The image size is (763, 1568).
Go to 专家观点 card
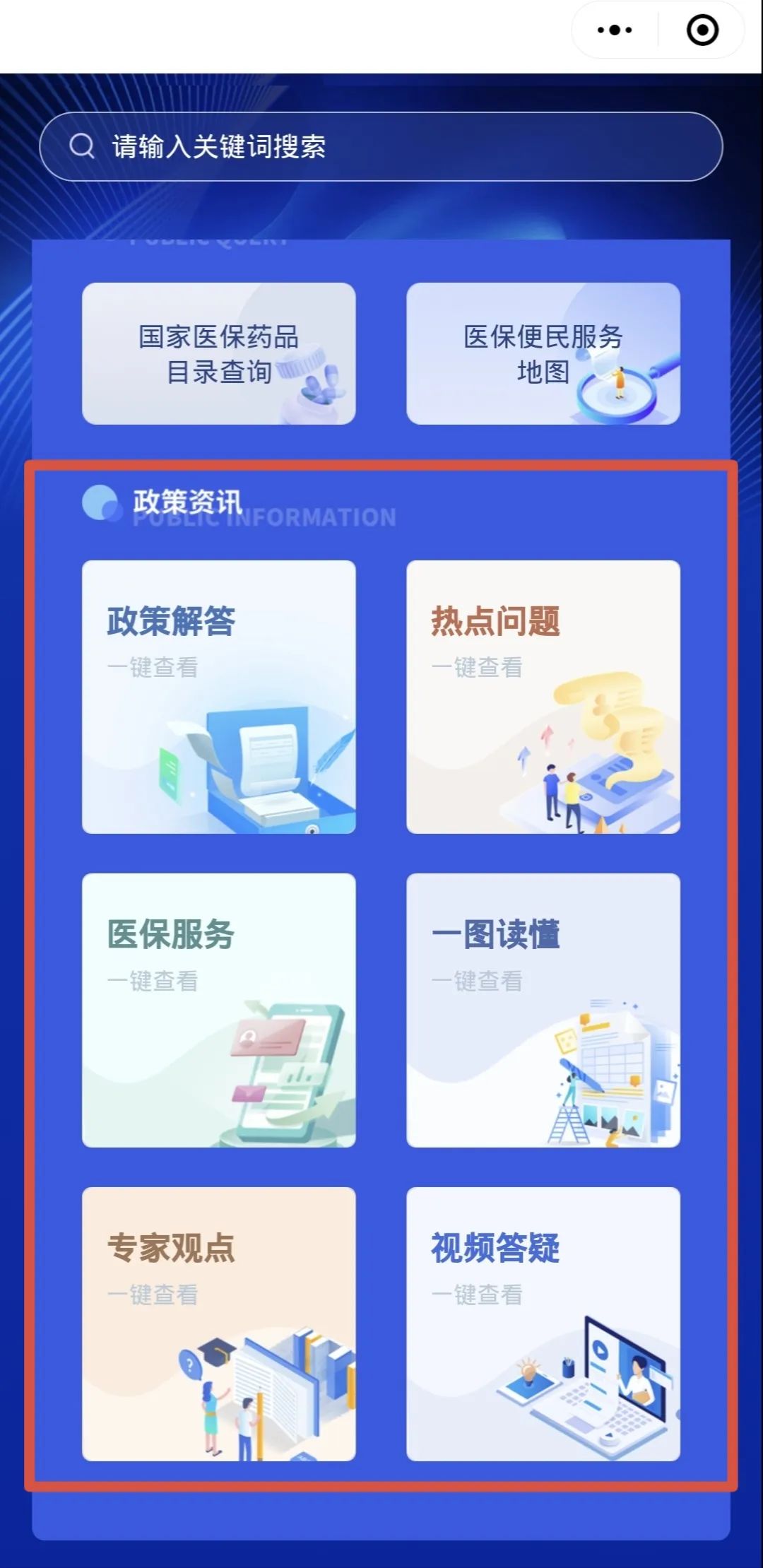point(219,1324)
